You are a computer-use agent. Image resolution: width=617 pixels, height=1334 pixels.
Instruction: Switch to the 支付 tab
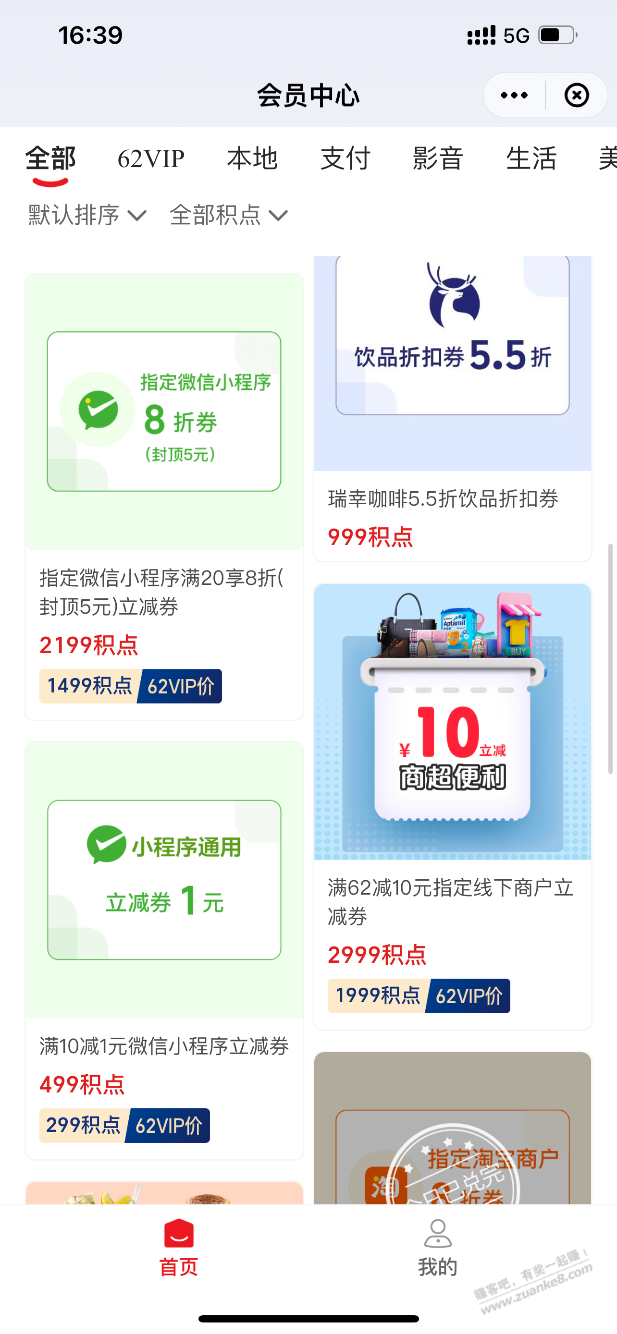click(345, 158)
